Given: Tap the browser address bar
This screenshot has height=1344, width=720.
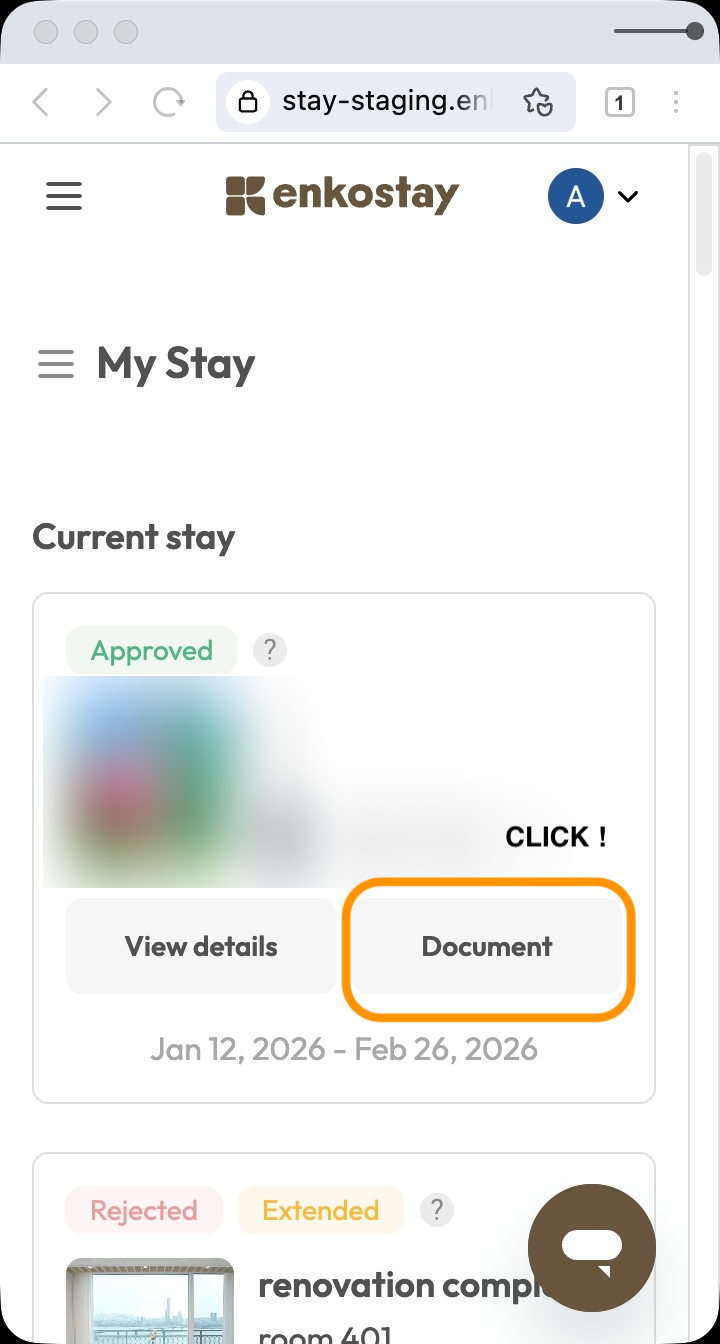Looking at the screenshot, I should (386, 102).
